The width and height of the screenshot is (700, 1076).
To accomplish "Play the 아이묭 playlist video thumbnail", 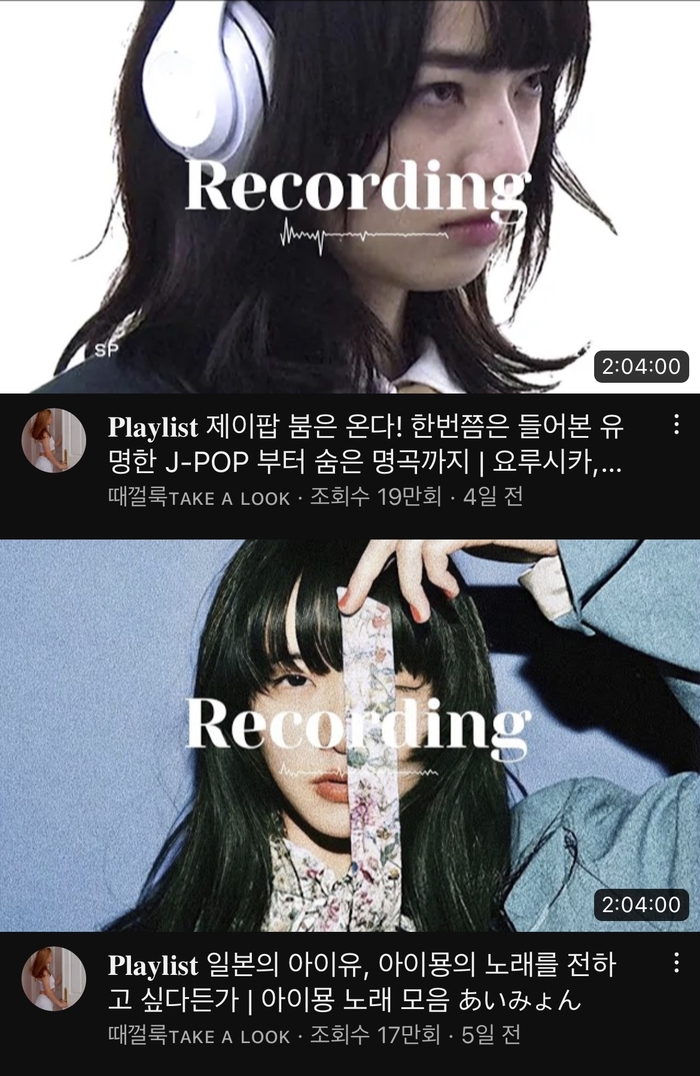I will point(350,735).
